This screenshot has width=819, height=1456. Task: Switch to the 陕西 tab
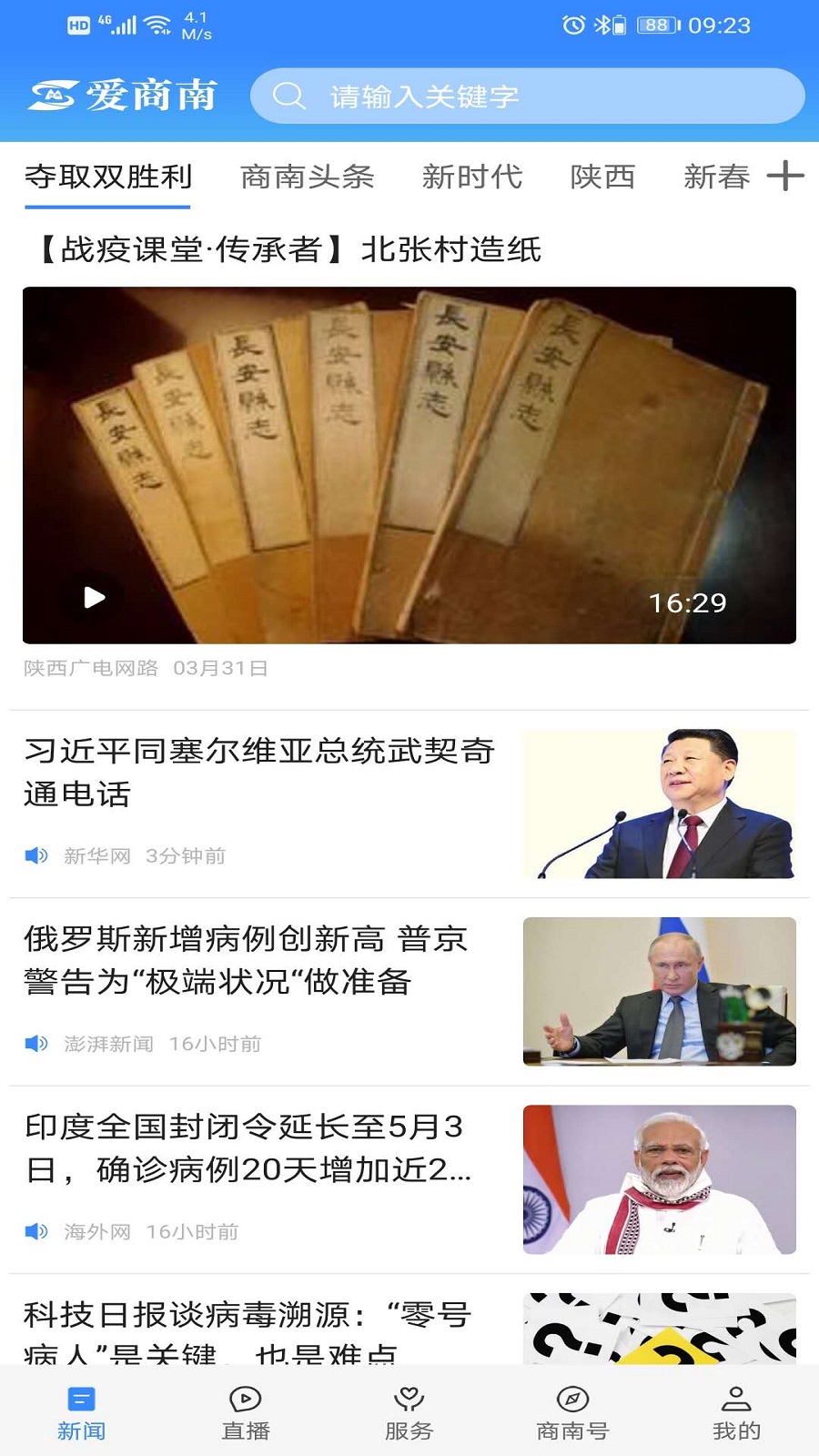tap(603, 177)
